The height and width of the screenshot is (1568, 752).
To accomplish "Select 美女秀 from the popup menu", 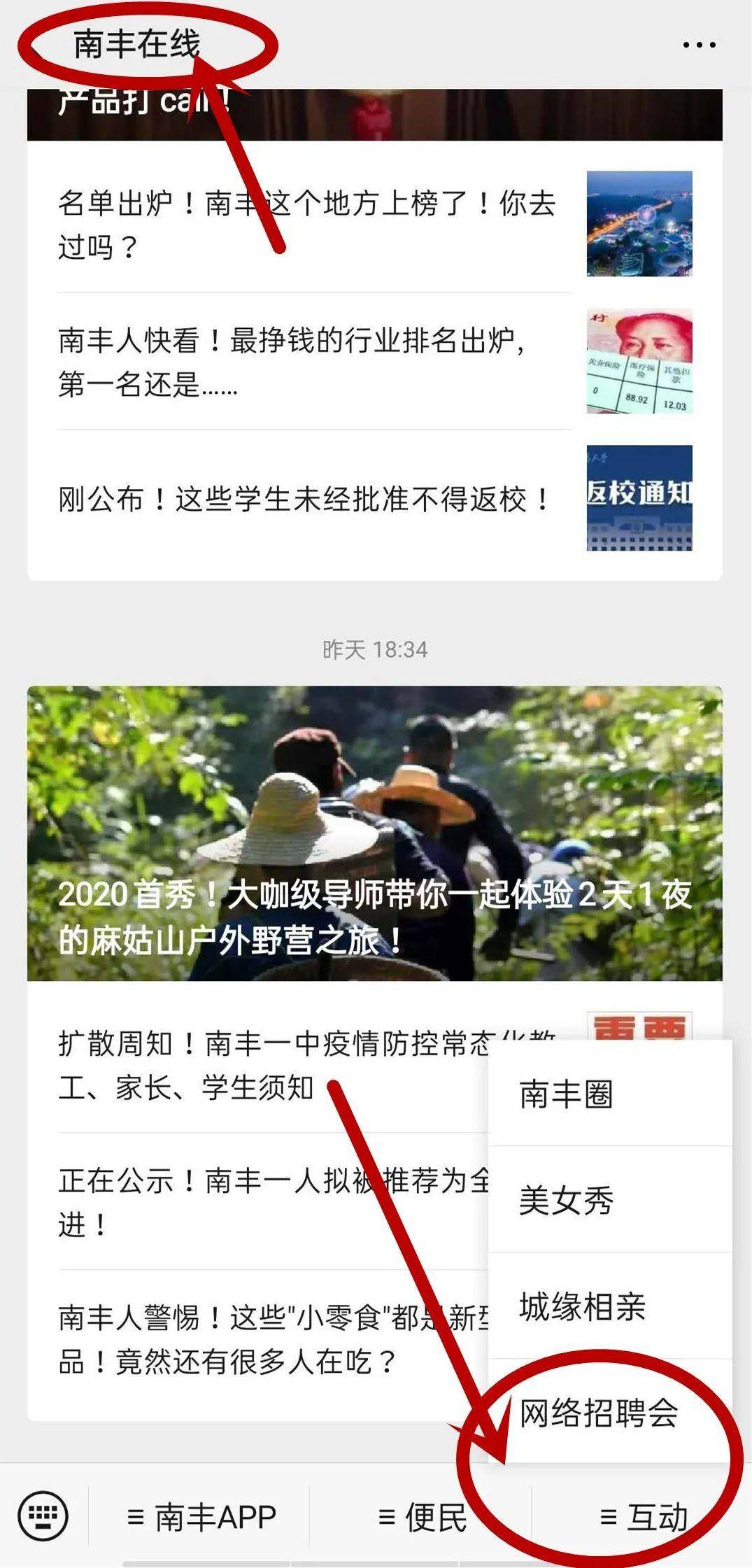I will pos(610,1200).
